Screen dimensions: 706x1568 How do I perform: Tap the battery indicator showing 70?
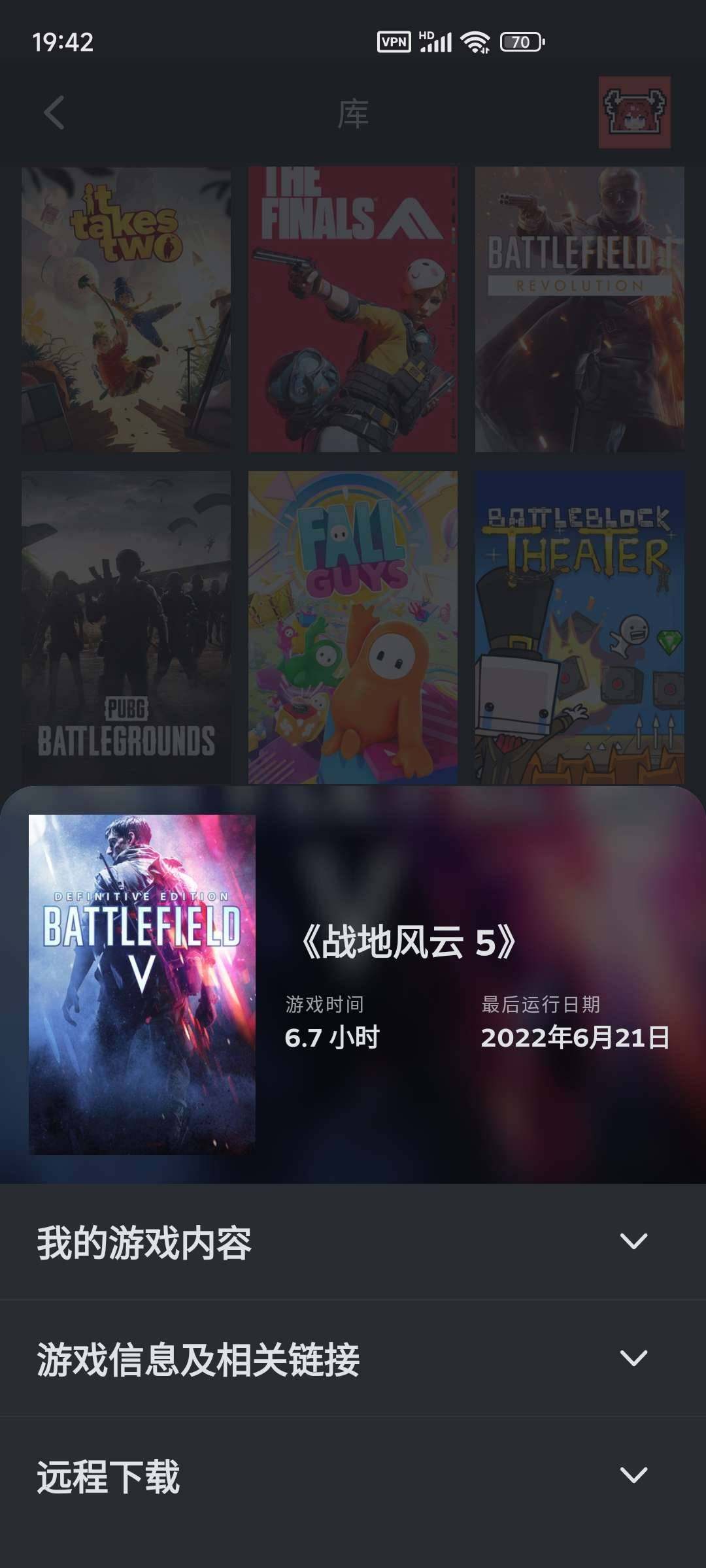coord(520,41)
